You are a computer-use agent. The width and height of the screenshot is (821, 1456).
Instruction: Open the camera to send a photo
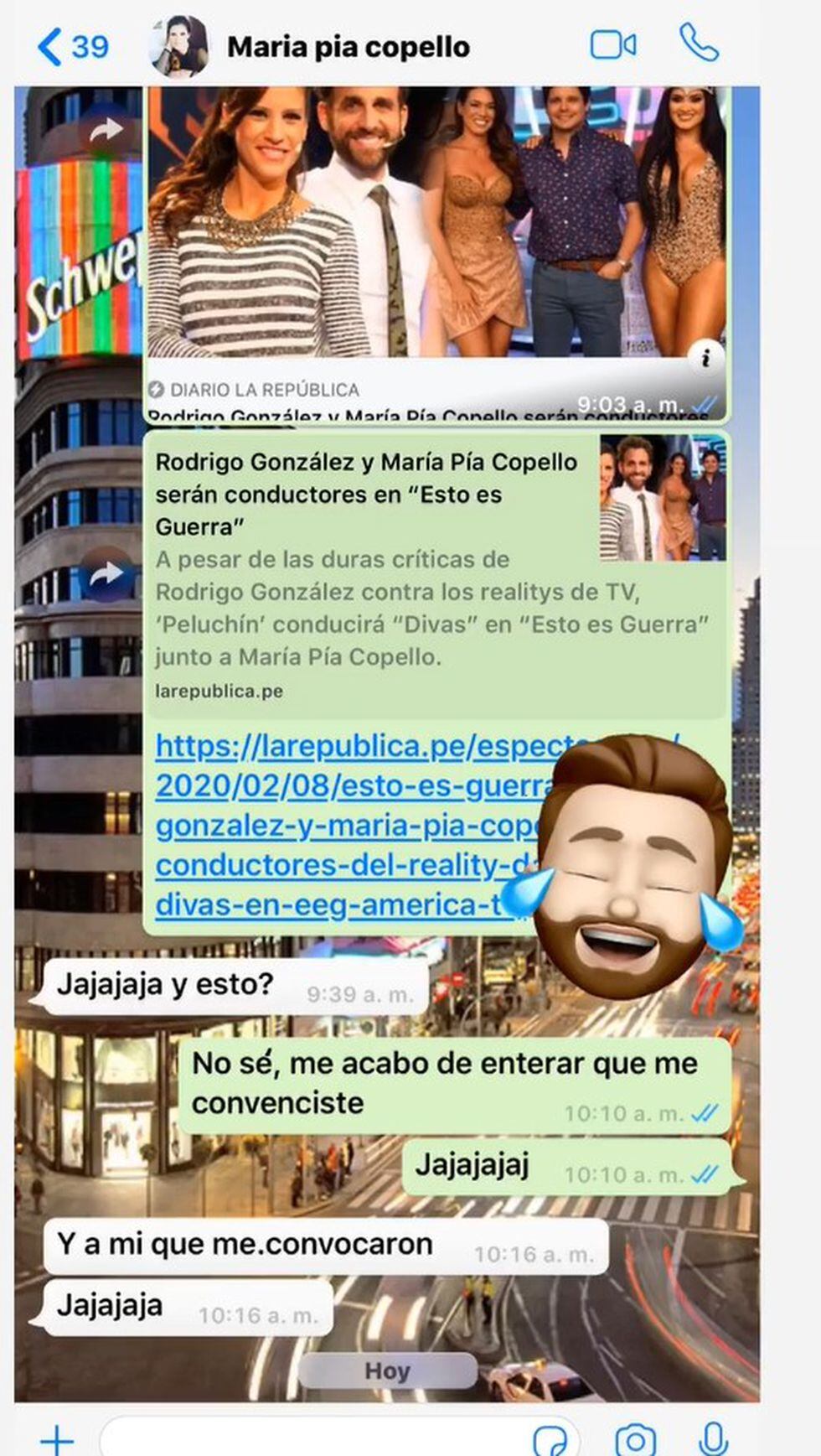point(635,1440)
